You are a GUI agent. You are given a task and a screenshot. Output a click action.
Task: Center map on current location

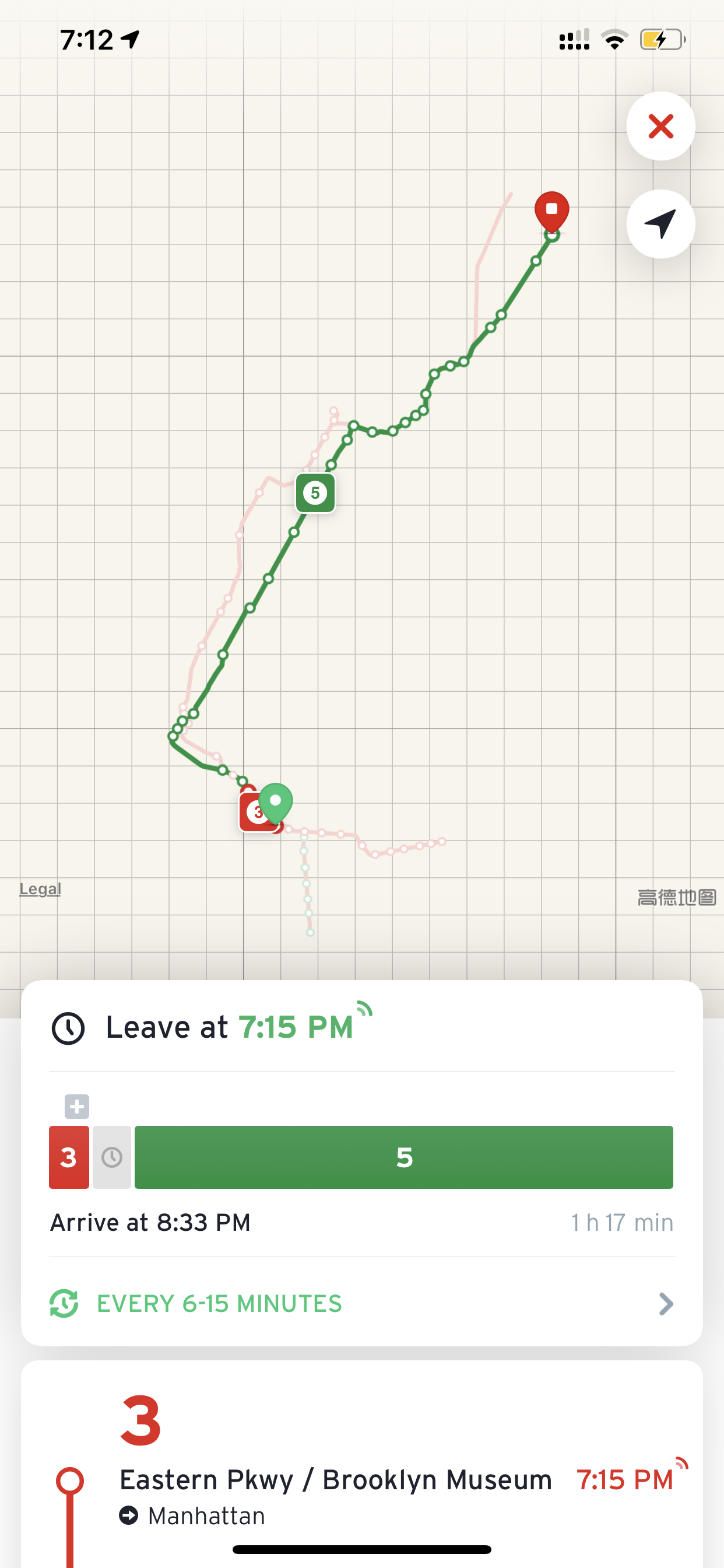click(x=660, y=224)
